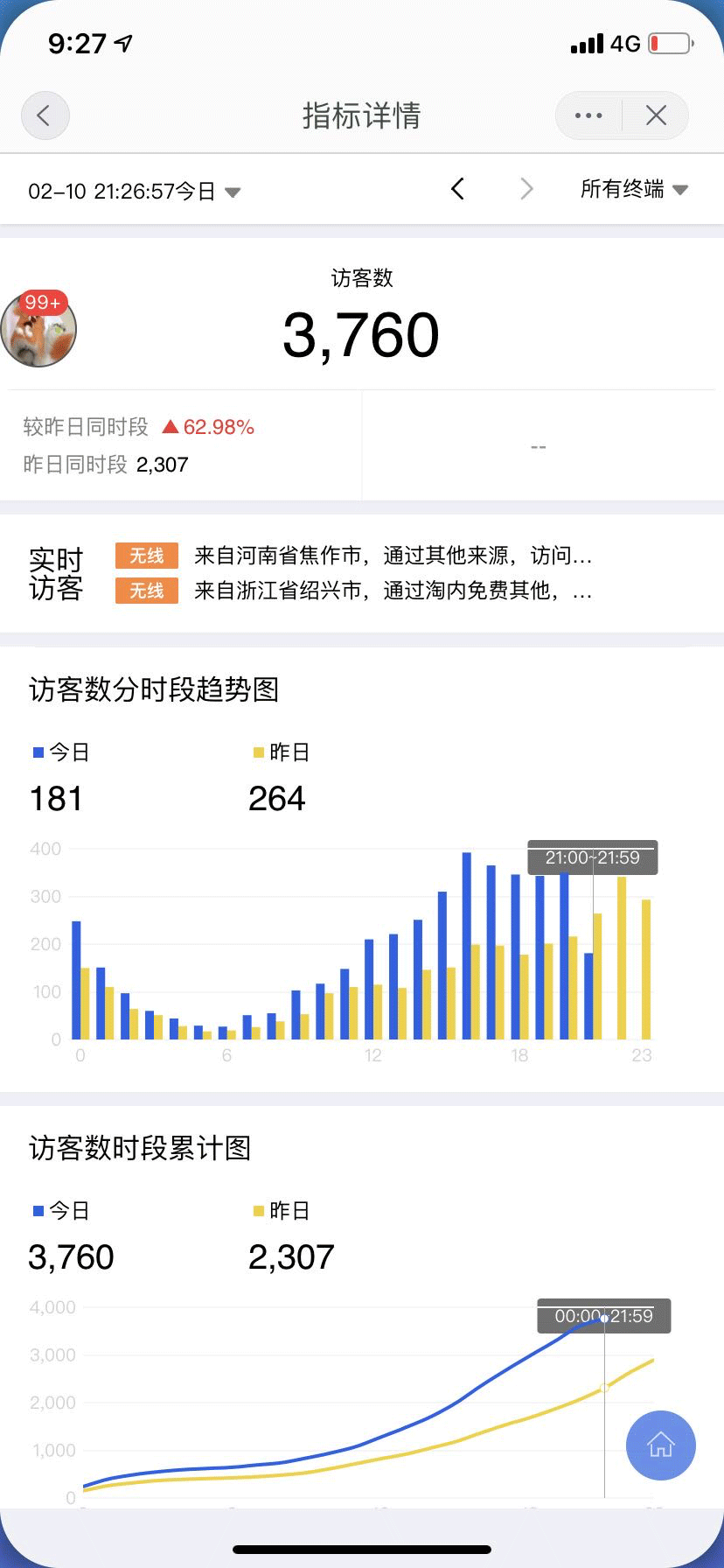
Task: Open the floating avatar with 99+ badge
Action: (x=38, y=328)
